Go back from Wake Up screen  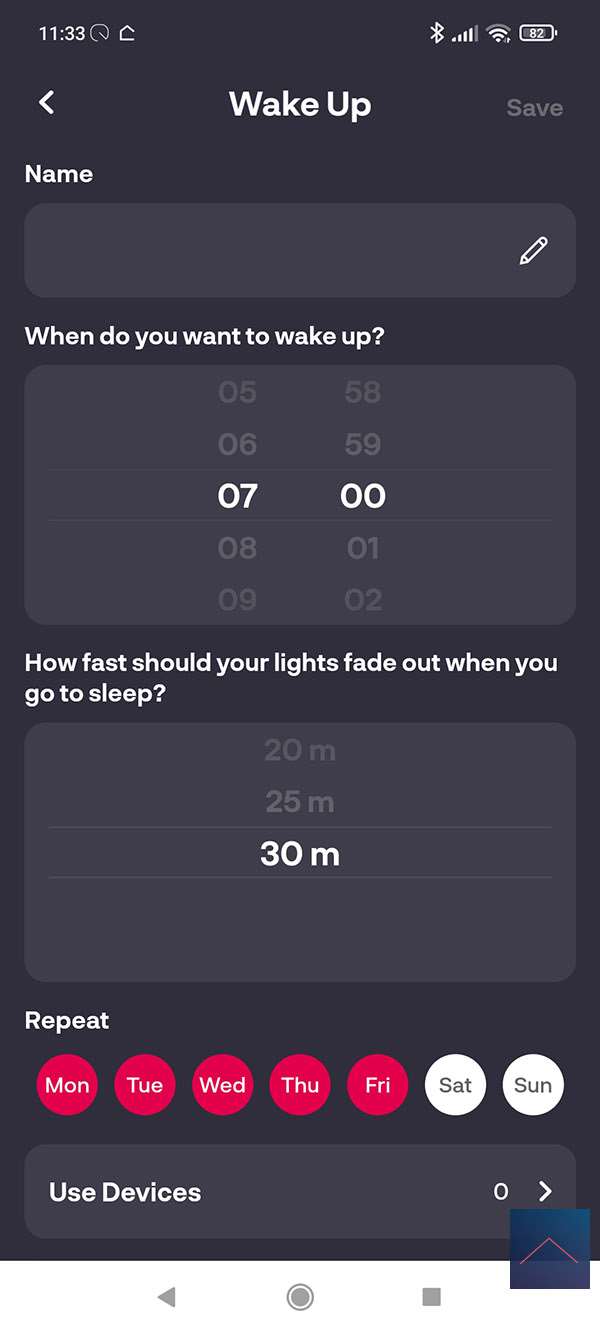tap(46, 102)
